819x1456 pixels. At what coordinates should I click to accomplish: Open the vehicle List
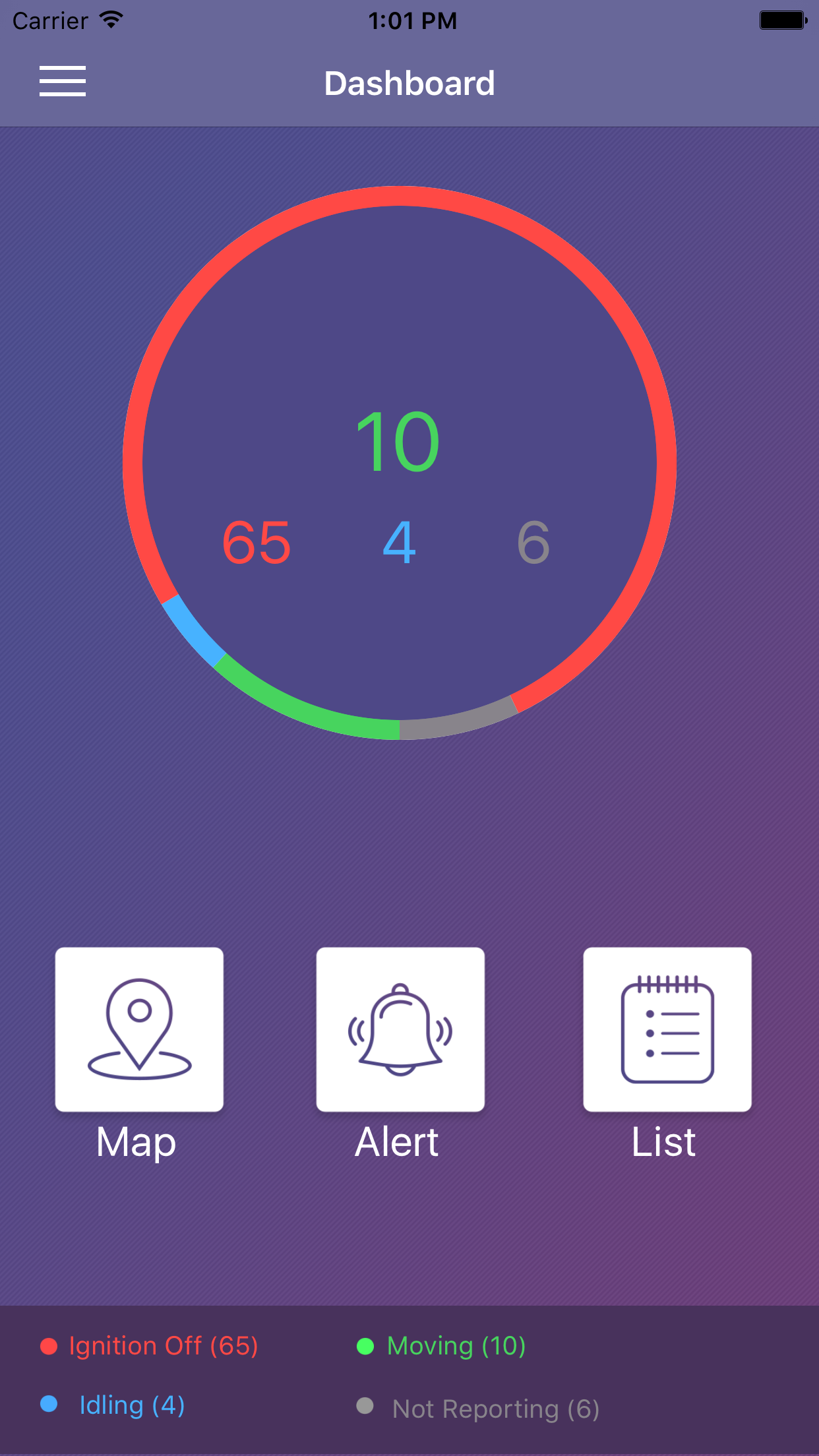coord(667,1029)
